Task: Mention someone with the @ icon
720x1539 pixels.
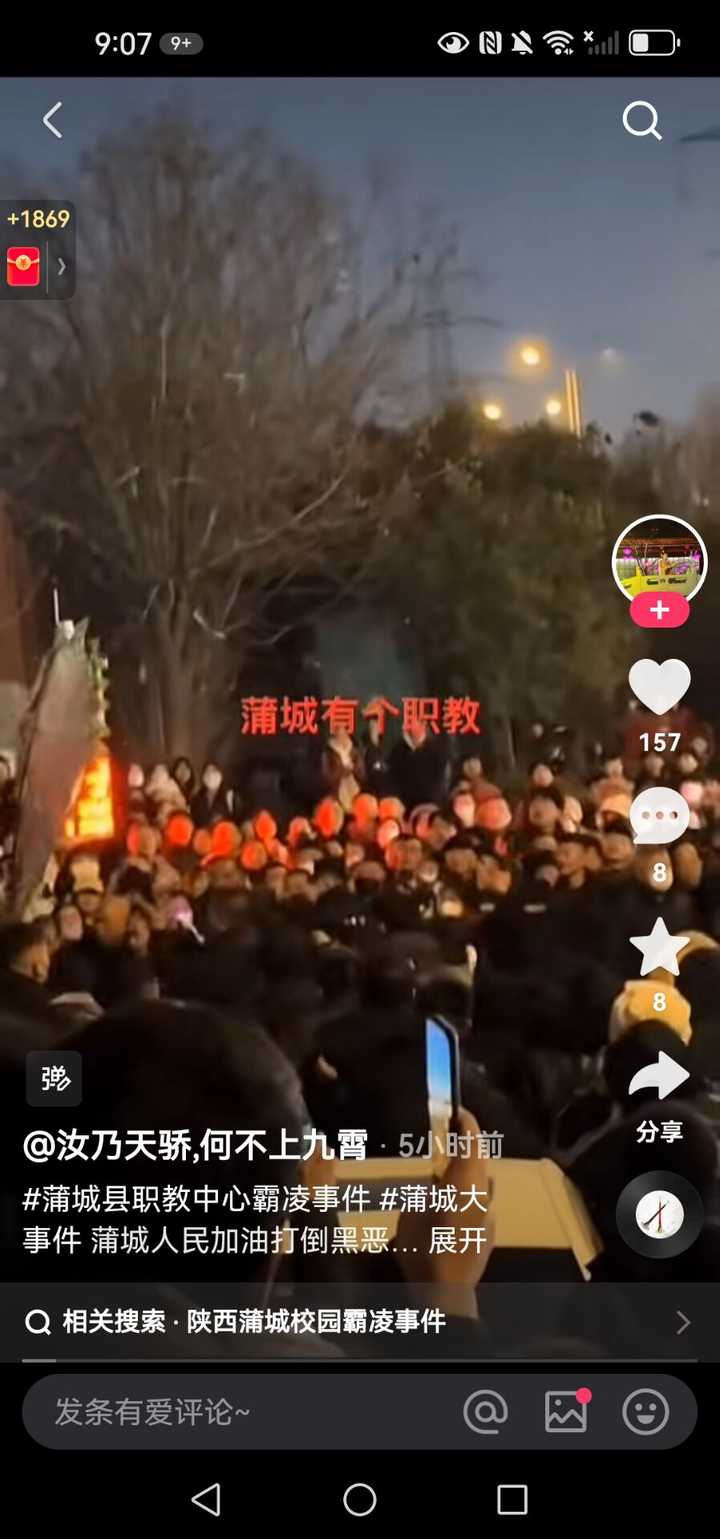Action: [486, 1412]
